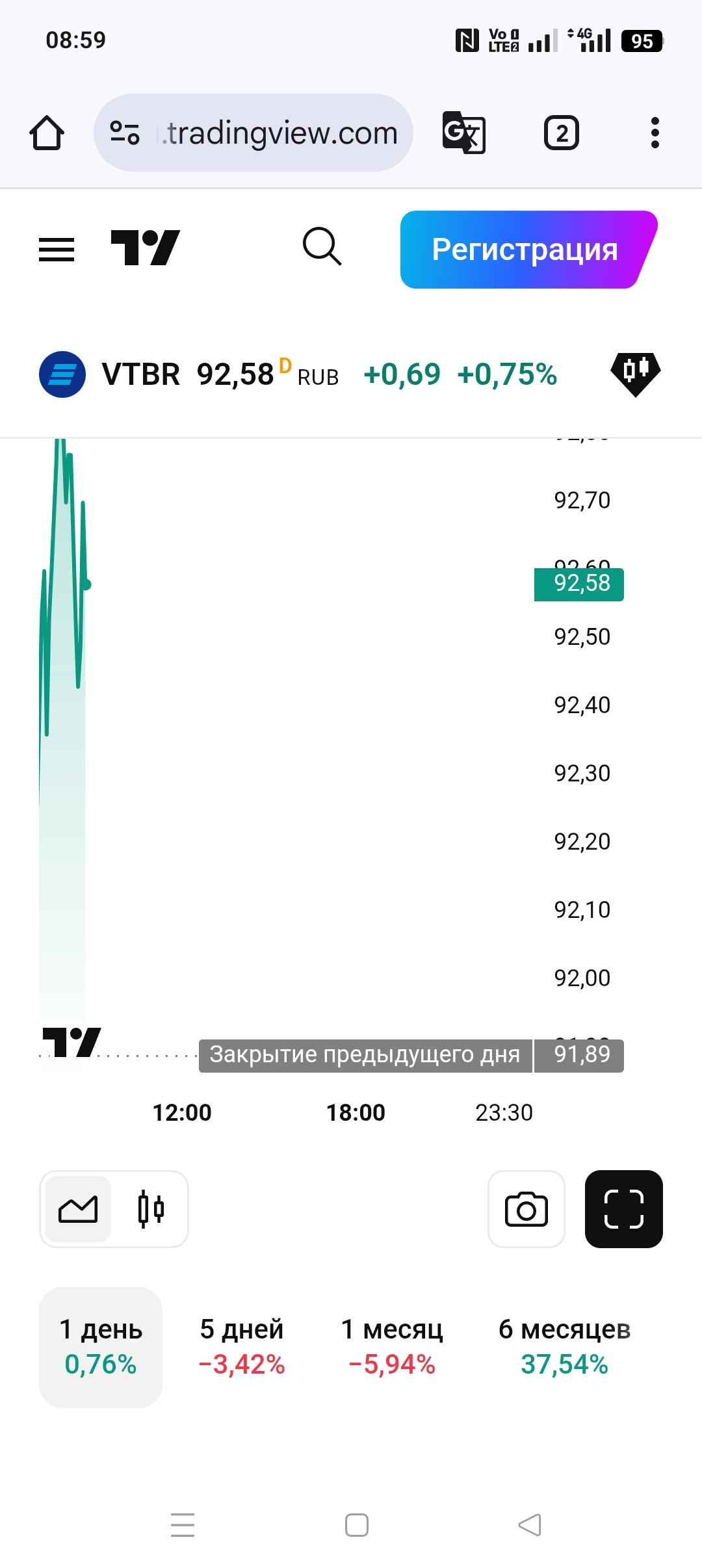
Task: Go back using system navigation
Action: (530, 1524)
